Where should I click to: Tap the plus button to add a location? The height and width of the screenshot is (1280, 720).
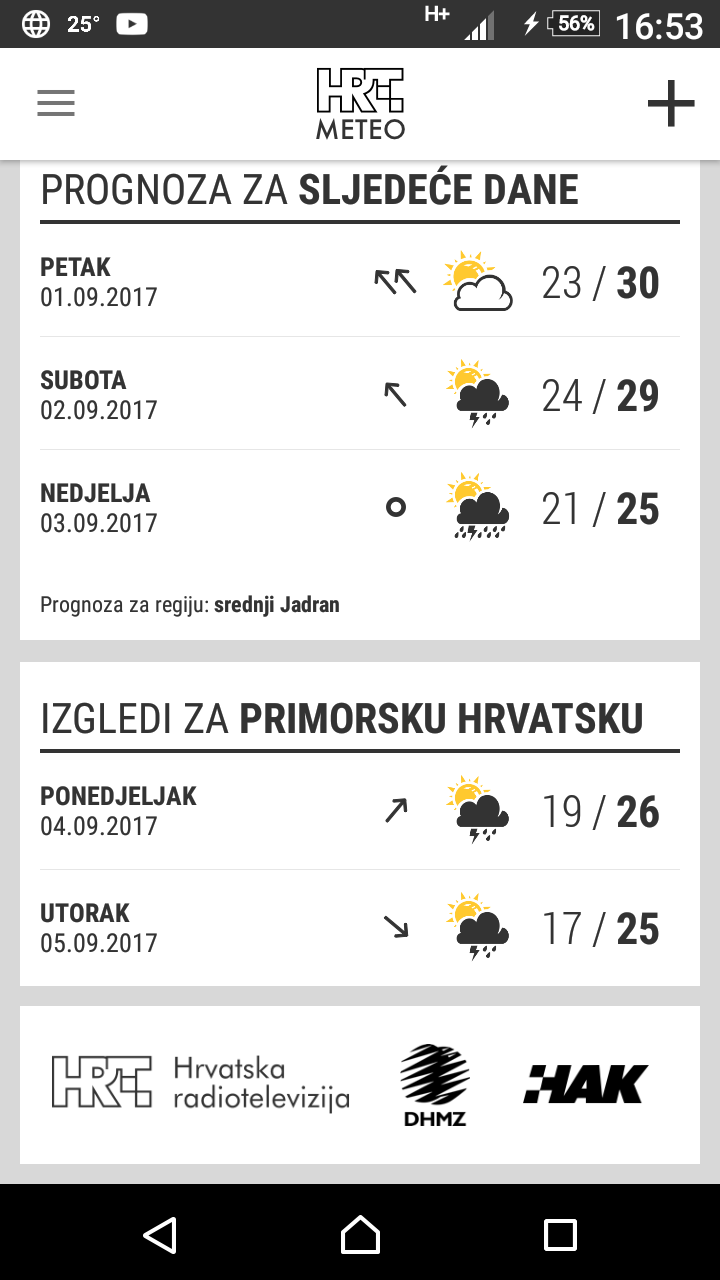(x=670, y=102)
